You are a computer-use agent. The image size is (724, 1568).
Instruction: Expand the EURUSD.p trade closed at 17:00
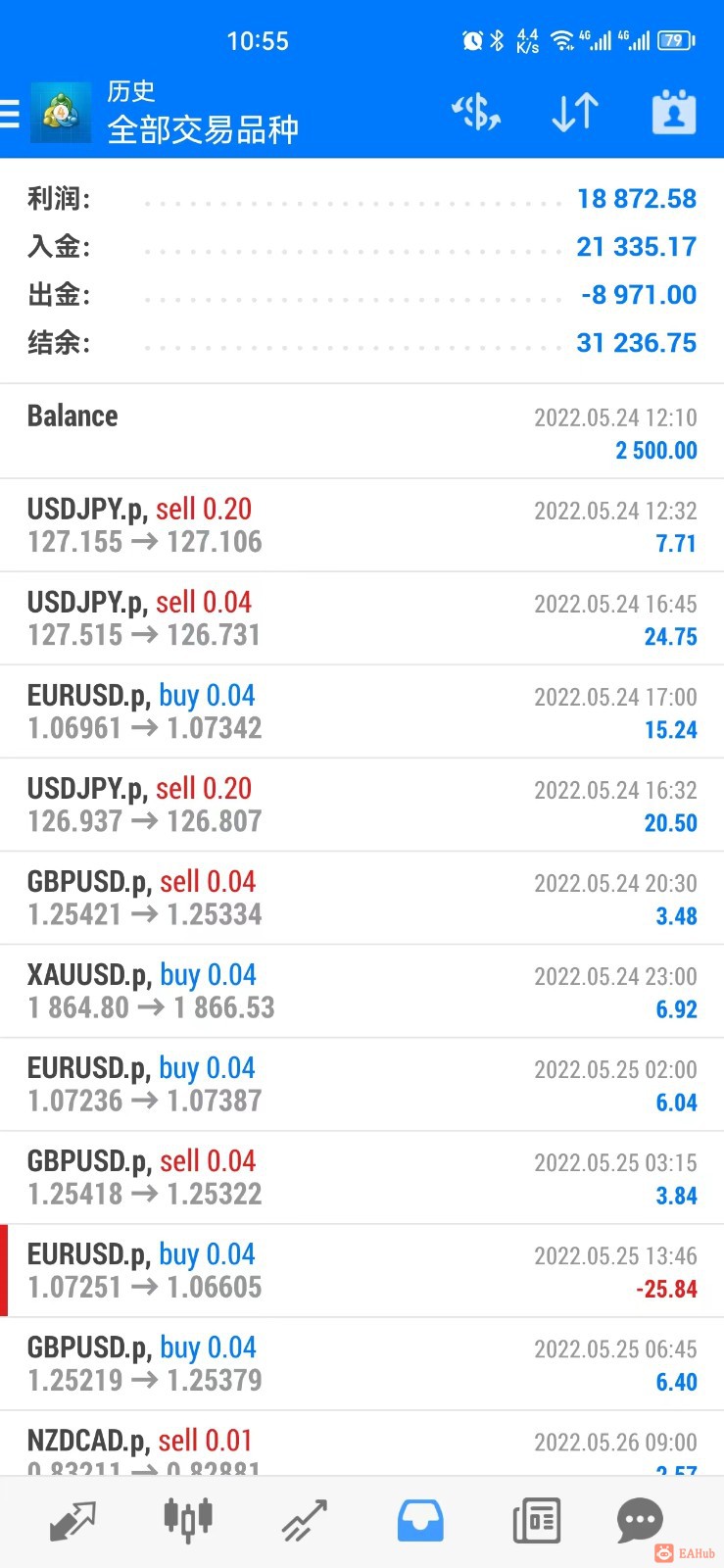(362, 711)
